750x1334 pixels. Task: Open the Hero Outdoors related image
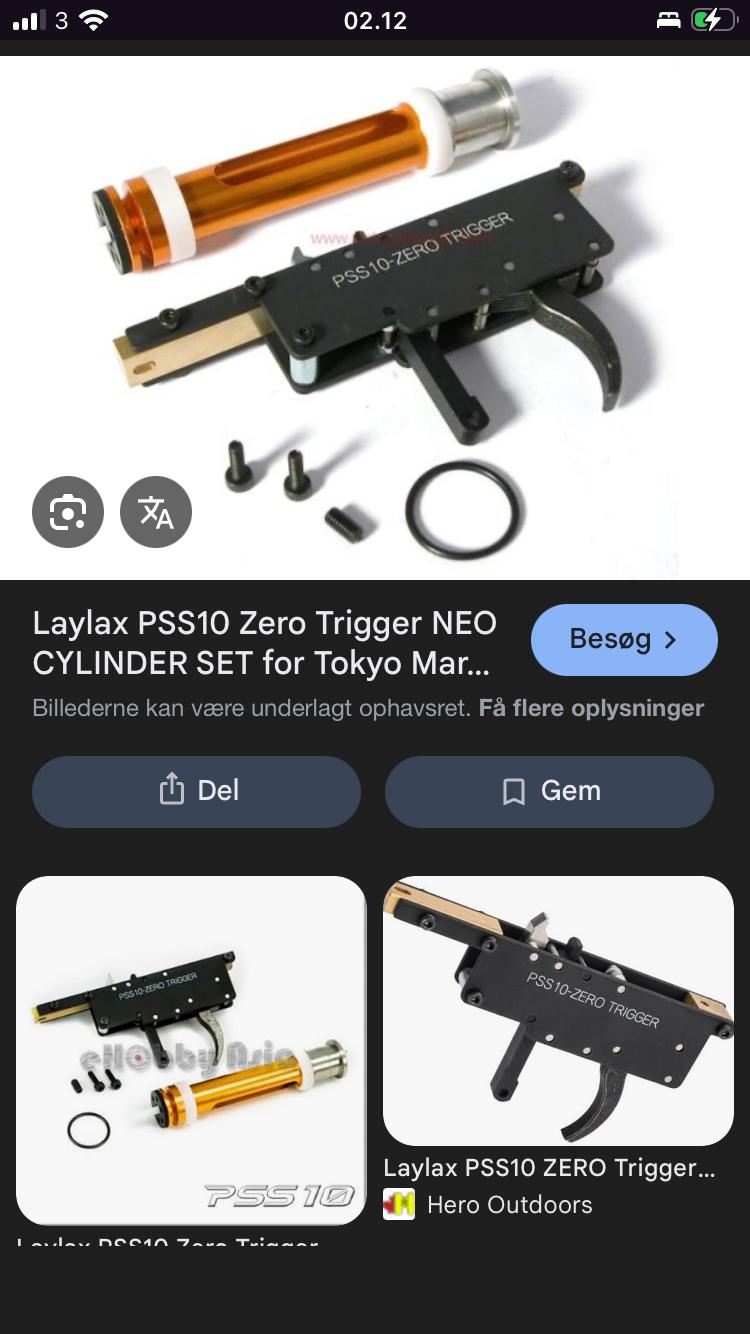(558, 1010)
